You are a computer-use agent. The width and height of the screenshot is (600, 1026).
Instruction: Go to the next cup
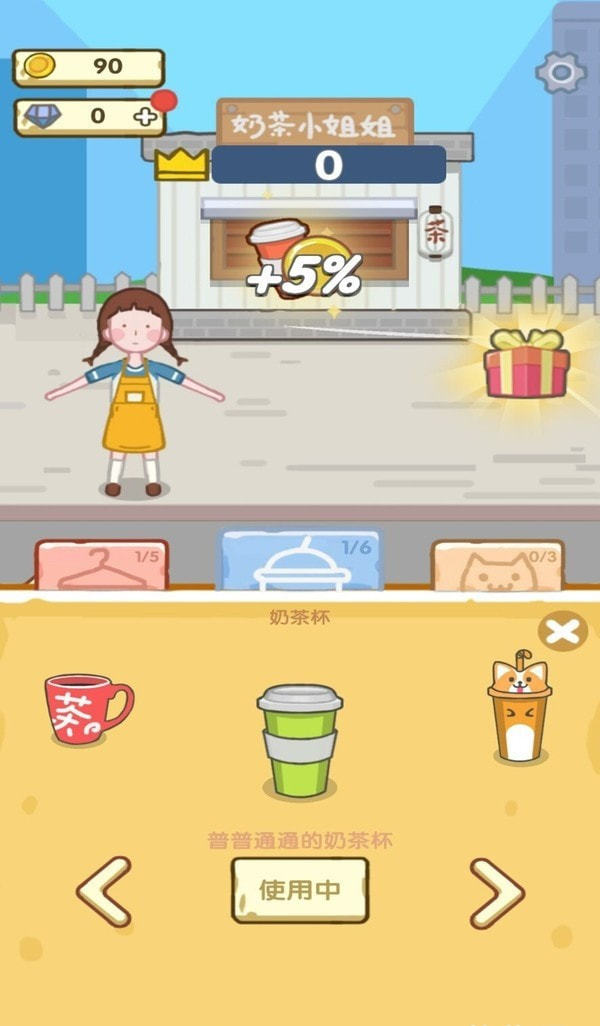(x=497, y=891)
